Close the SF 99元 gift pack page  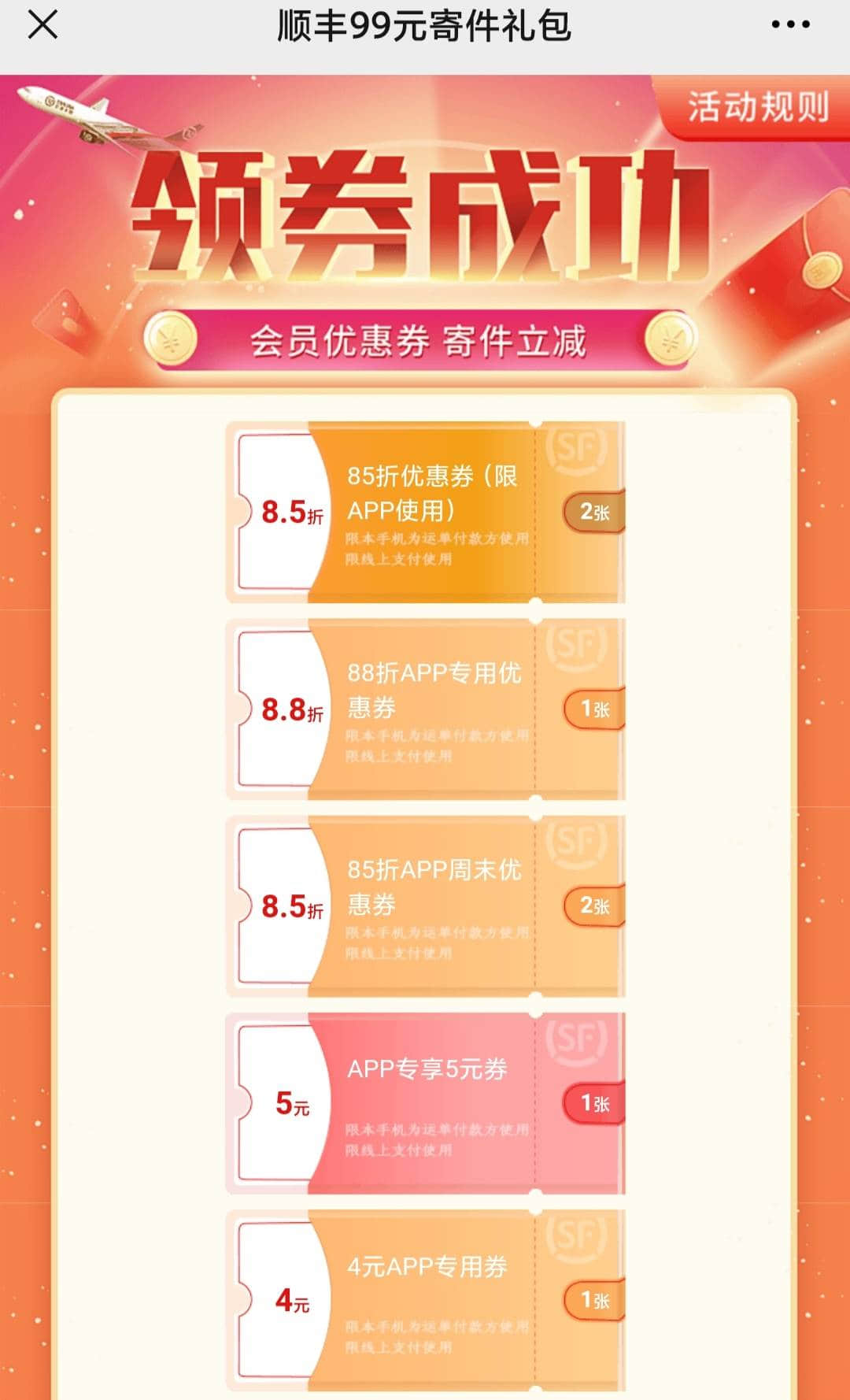point(42,25)
